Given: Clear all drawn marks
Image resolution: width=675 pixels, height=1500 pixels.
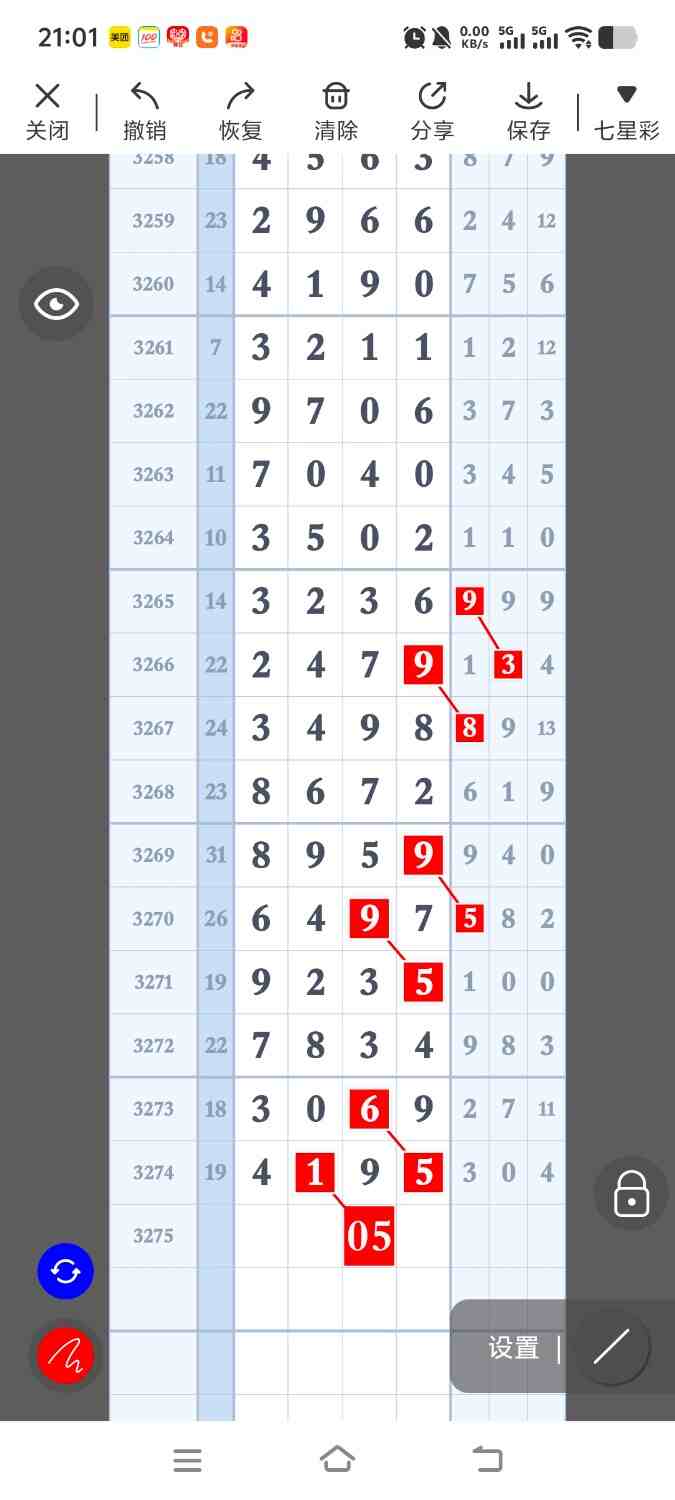Looking at the screenshot, I should (336, 111).
